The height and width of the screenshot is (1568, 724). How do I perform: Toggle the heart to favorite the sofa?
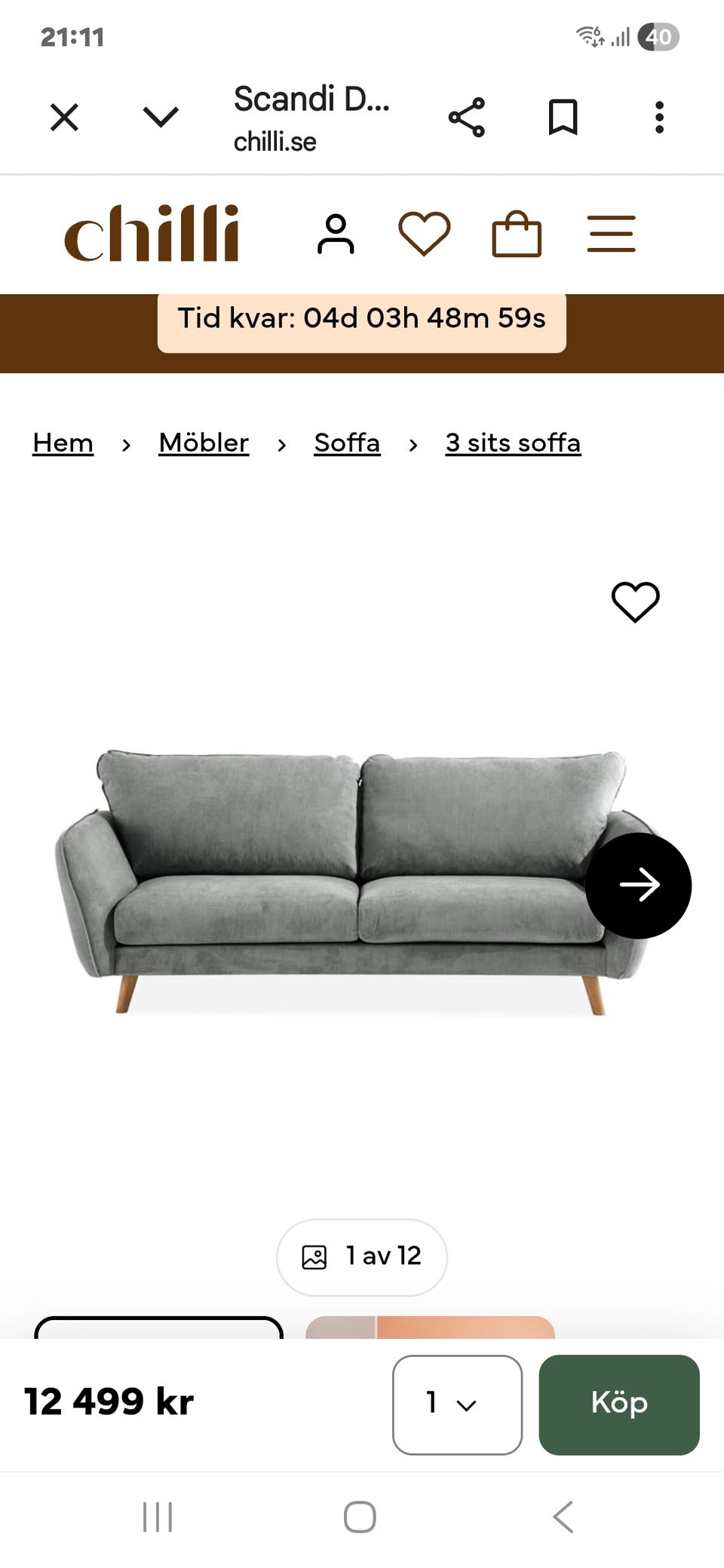[x=636, y=603]
